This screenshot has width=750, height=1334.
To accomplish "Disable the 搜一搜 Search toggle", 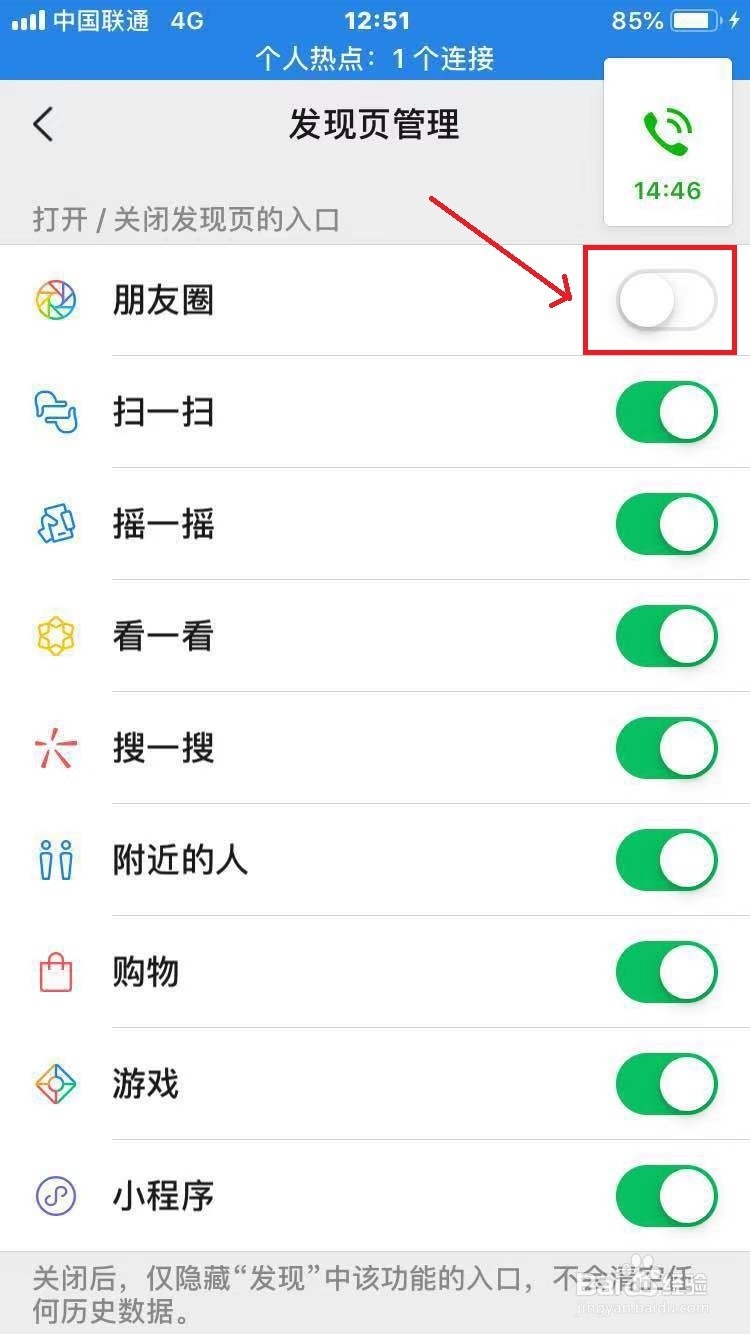I will pos(666,748).
